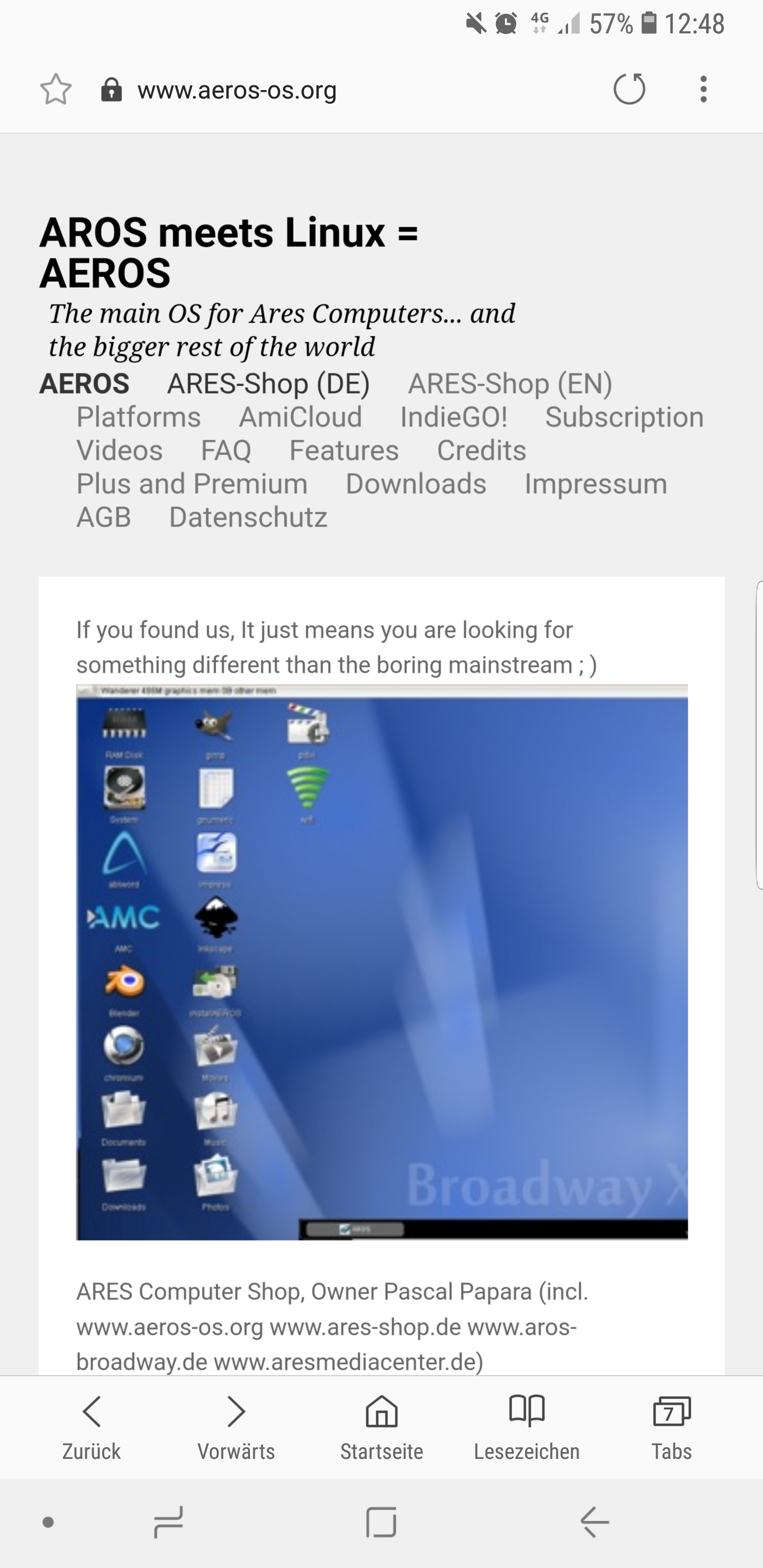The height and width of the screenshot is (1568, 763).
Task: Reload the current page
Action: [629, 90]
